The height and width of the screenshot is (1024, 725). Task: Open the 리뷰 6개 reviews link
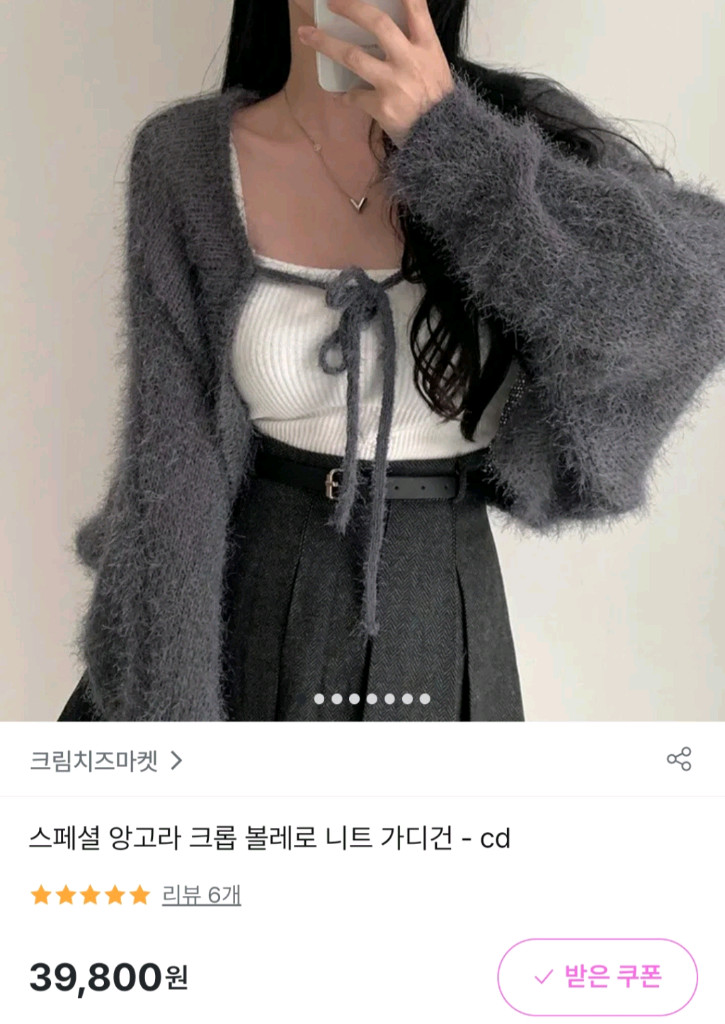point(201,895)
